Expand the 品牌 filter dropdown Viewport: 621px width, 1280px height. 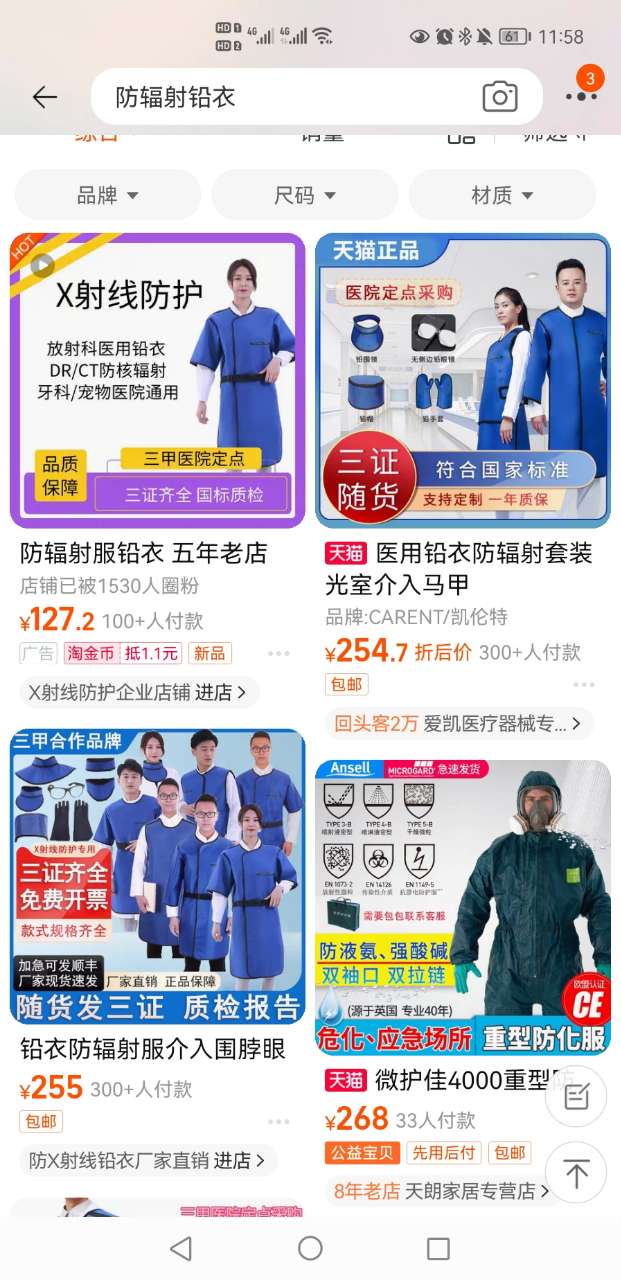coord(108,195)
